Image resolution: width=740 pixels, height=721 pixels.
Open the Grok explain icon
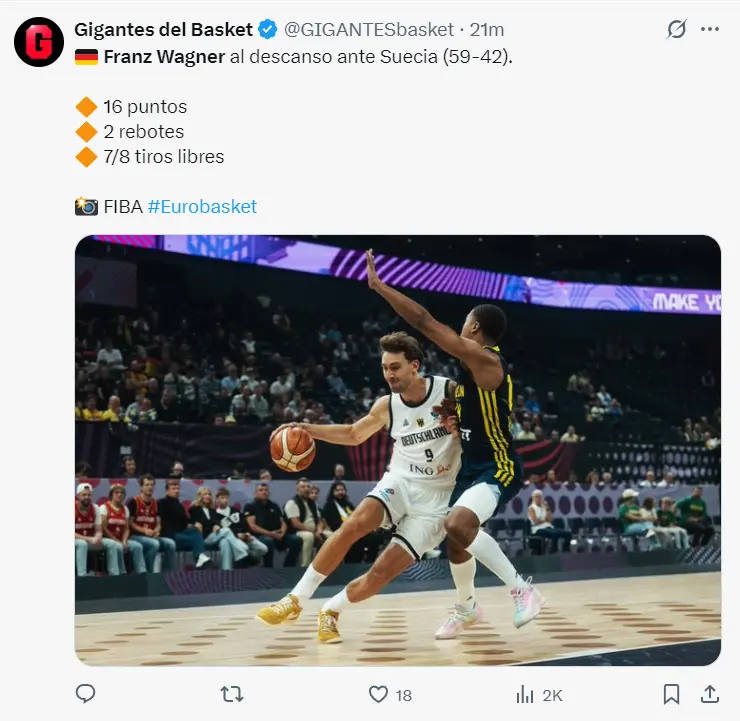pos(677,29)
